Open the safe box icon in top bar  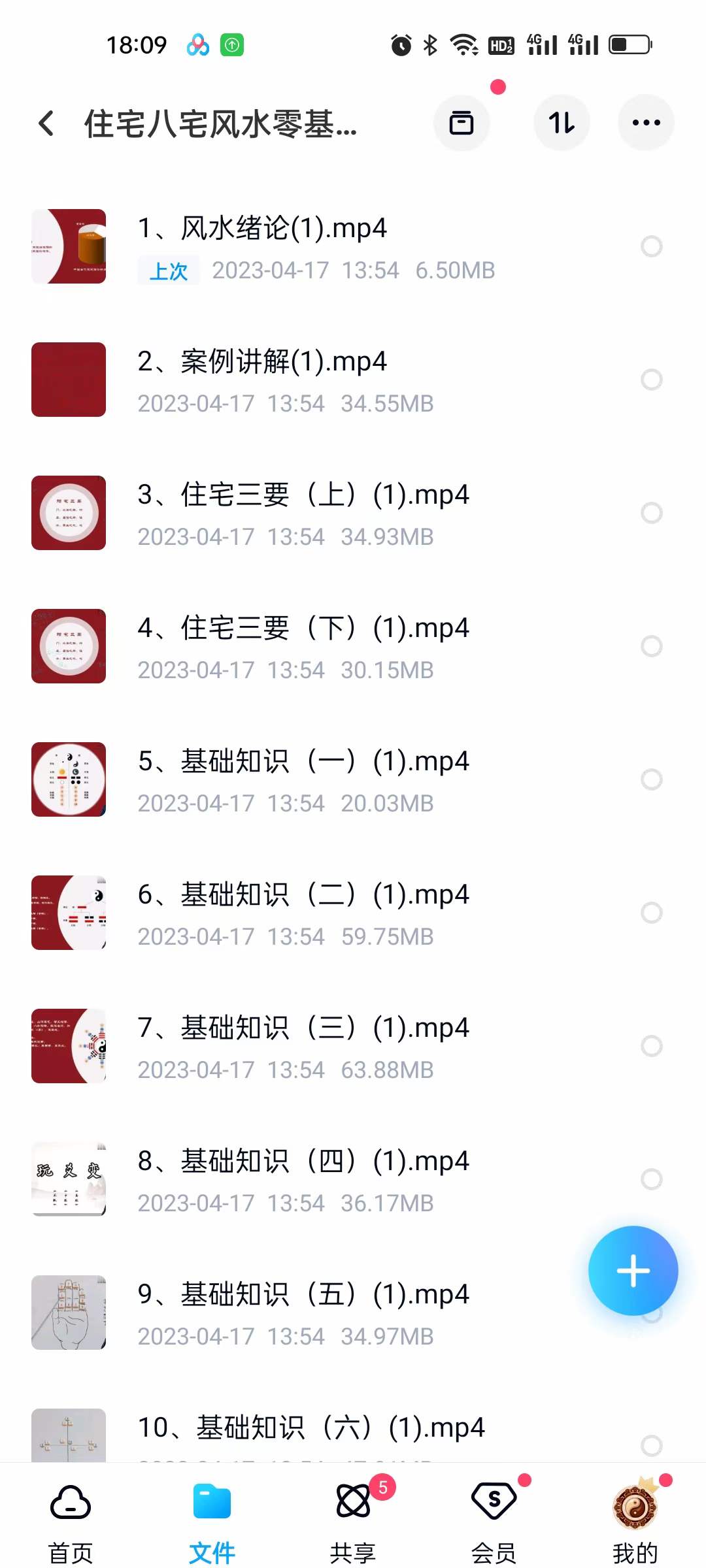(x=462, y=123)
